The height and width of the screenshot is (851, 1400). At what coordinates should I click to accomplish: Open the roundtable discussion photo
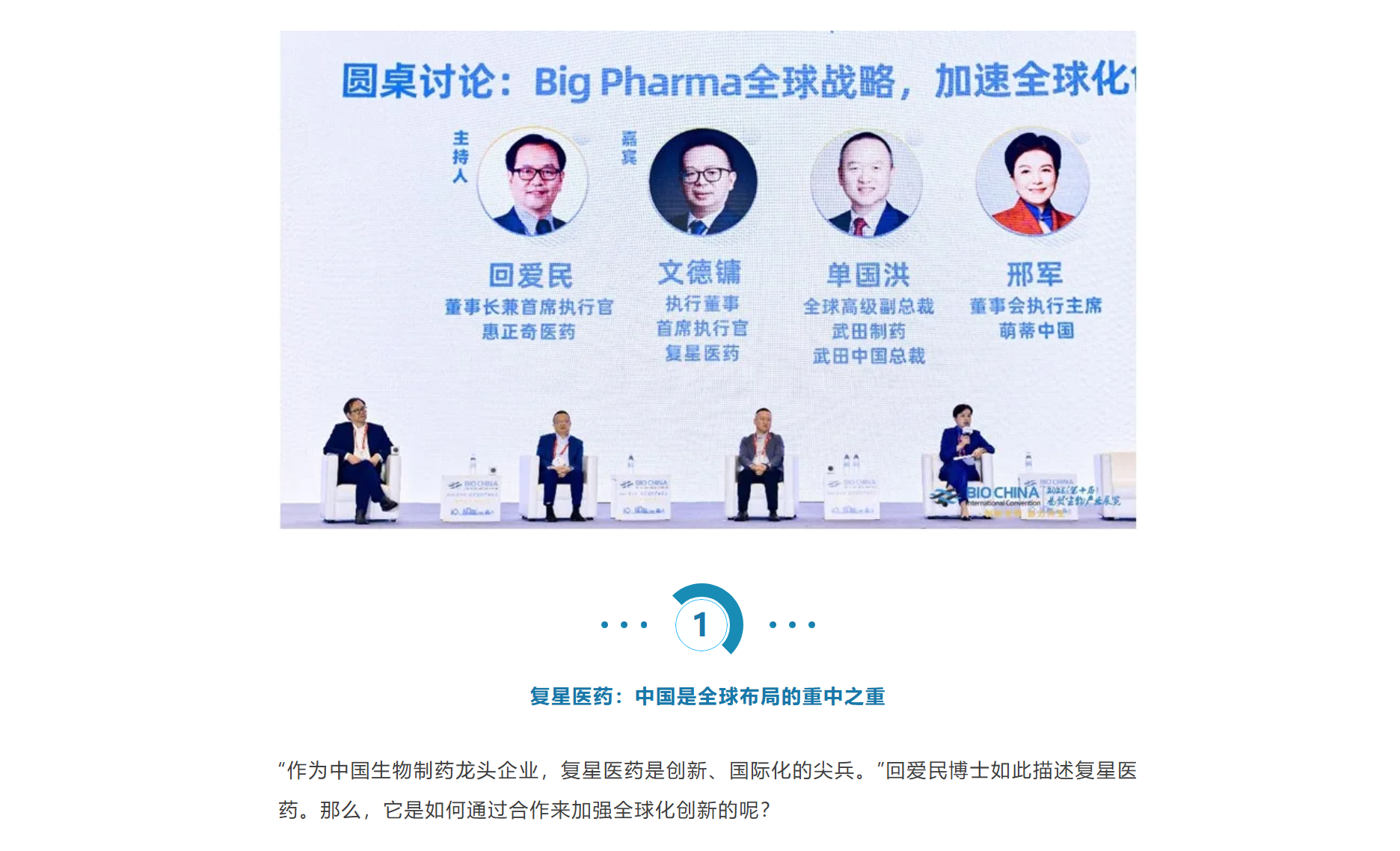(x=707, y=280)
